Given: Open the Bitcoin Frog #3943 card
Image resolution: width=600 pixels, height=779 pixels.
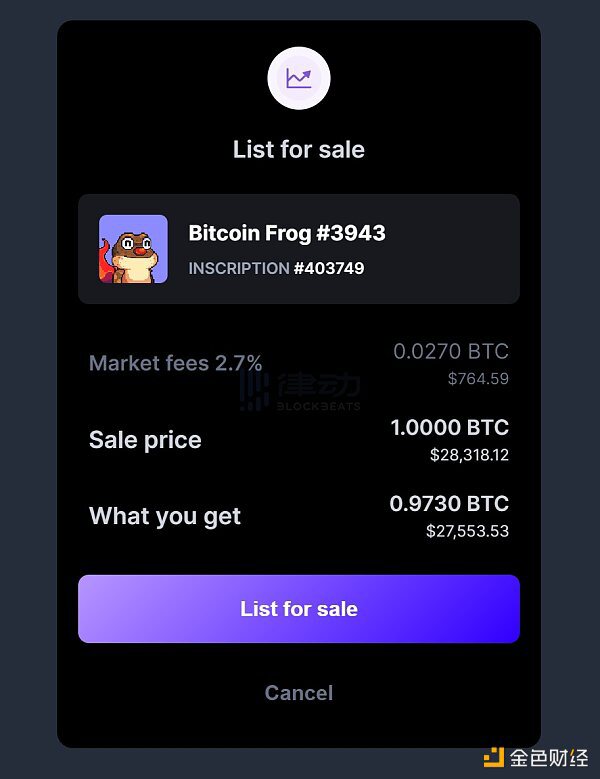Looking at the screenshot, I should pyautogui.click(x=298, y=249).
